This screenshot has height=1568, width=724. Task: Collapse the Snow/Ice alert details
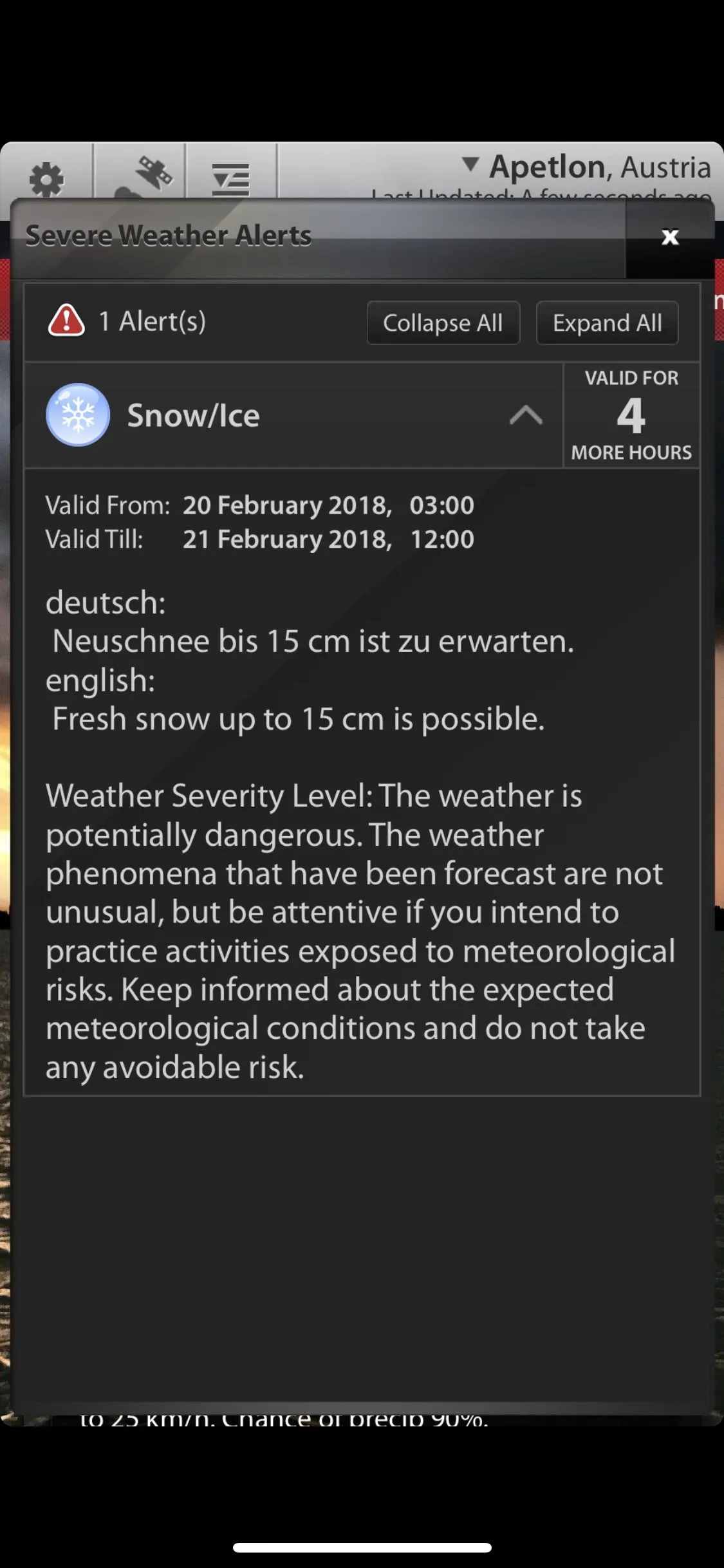tap(525, 416)
